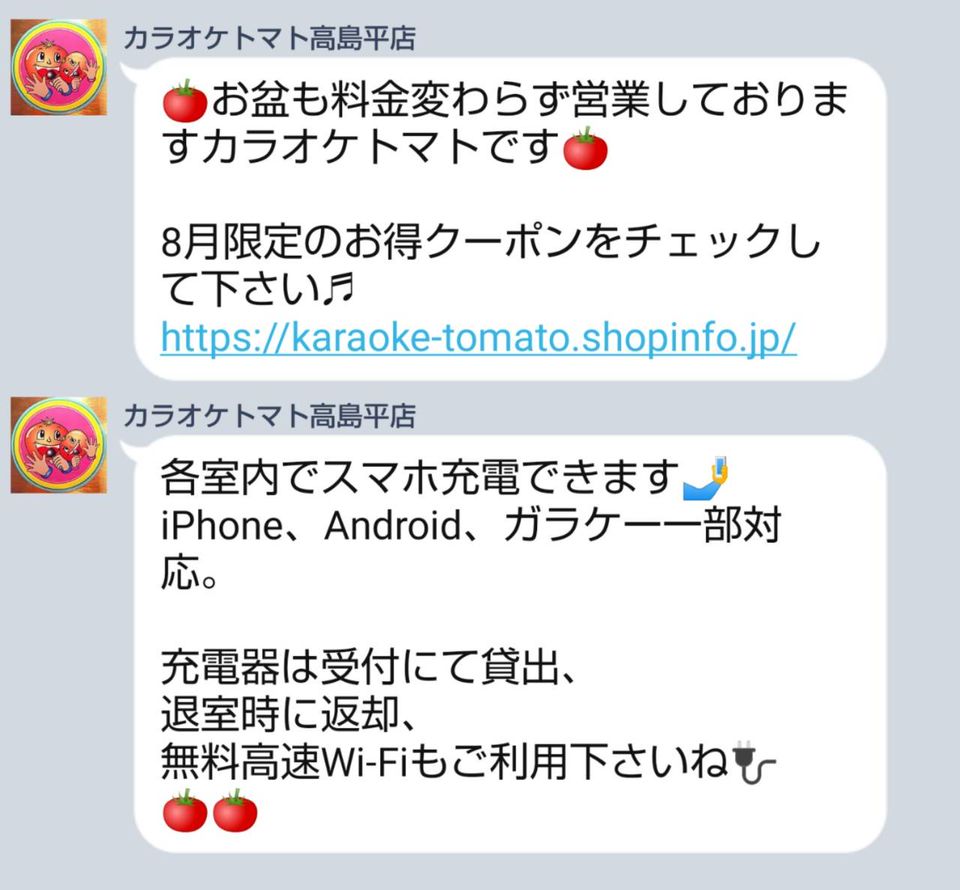The image size is (960, 890).
Task: Open sender avatar beside the お盆 coupon message
Action: pyautogui.click(x=59, y=68)
